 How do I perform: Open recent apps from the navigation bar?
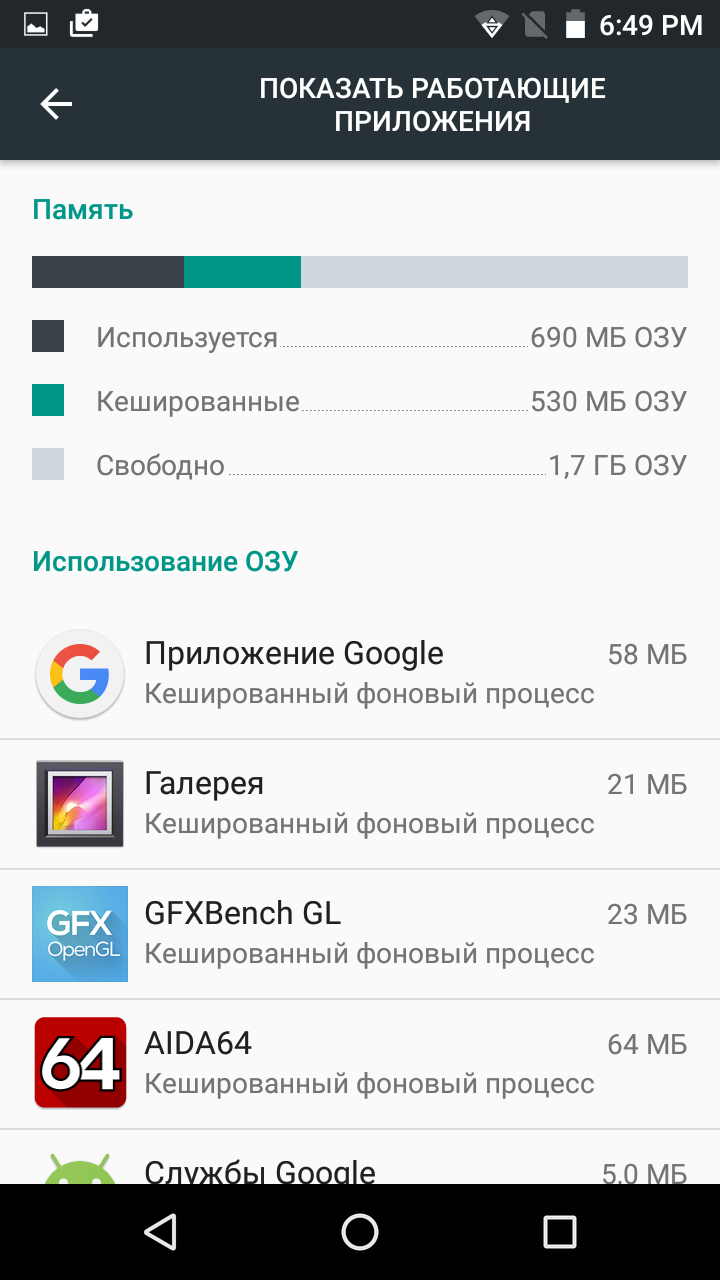coord(560,1232)
